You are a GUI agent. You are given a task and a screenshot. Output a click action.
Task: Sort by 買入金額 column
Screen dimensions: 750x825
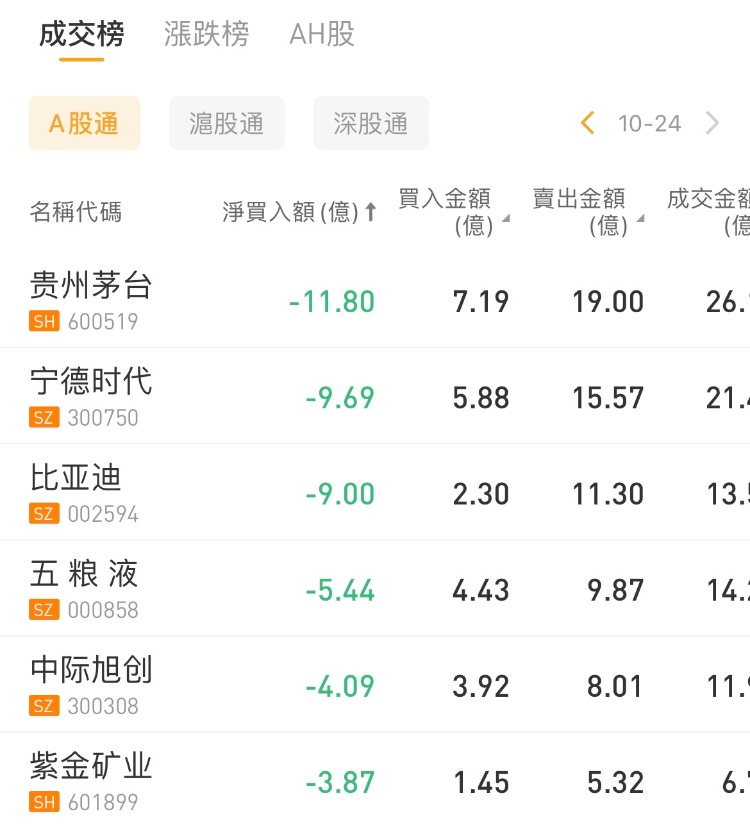[453, 212]
